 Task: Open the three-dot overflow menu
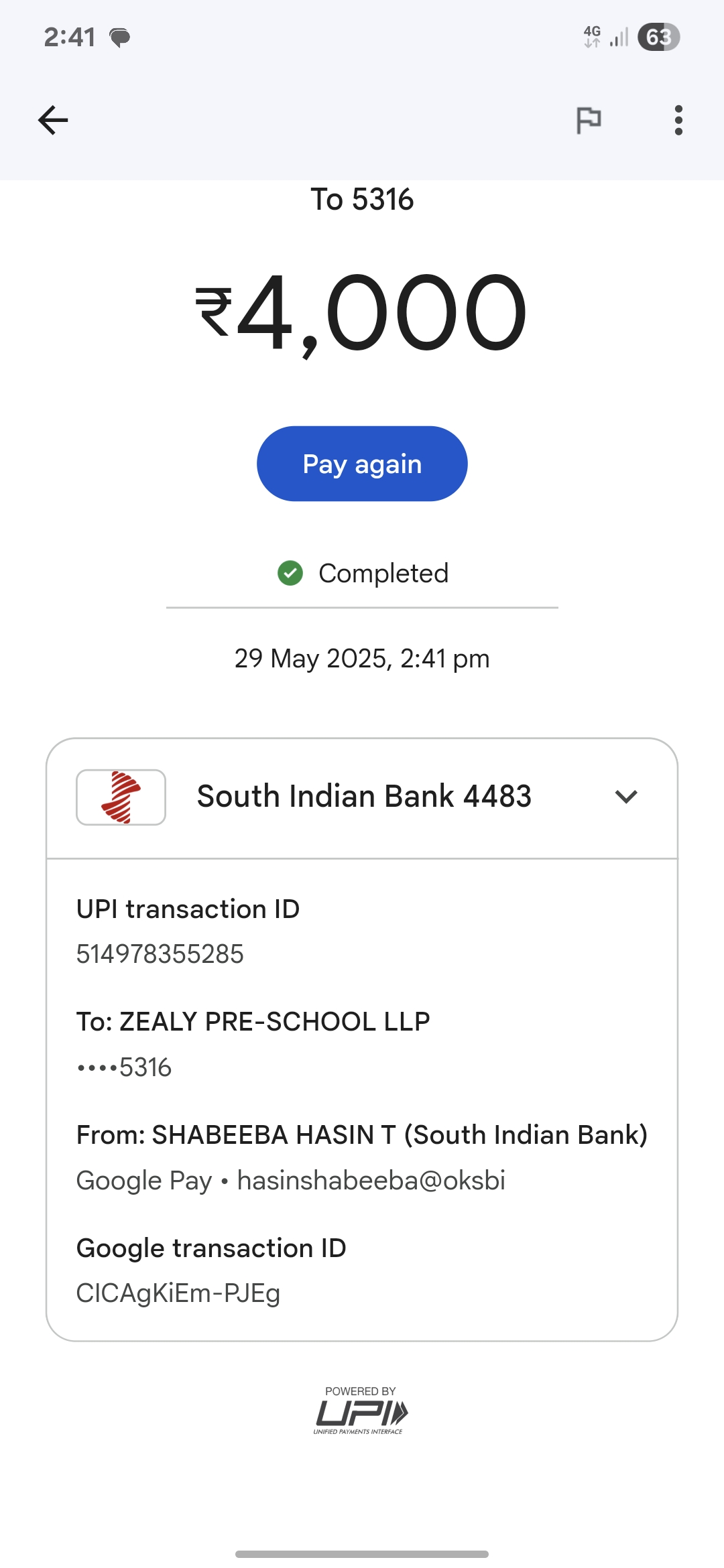(678, 121)
